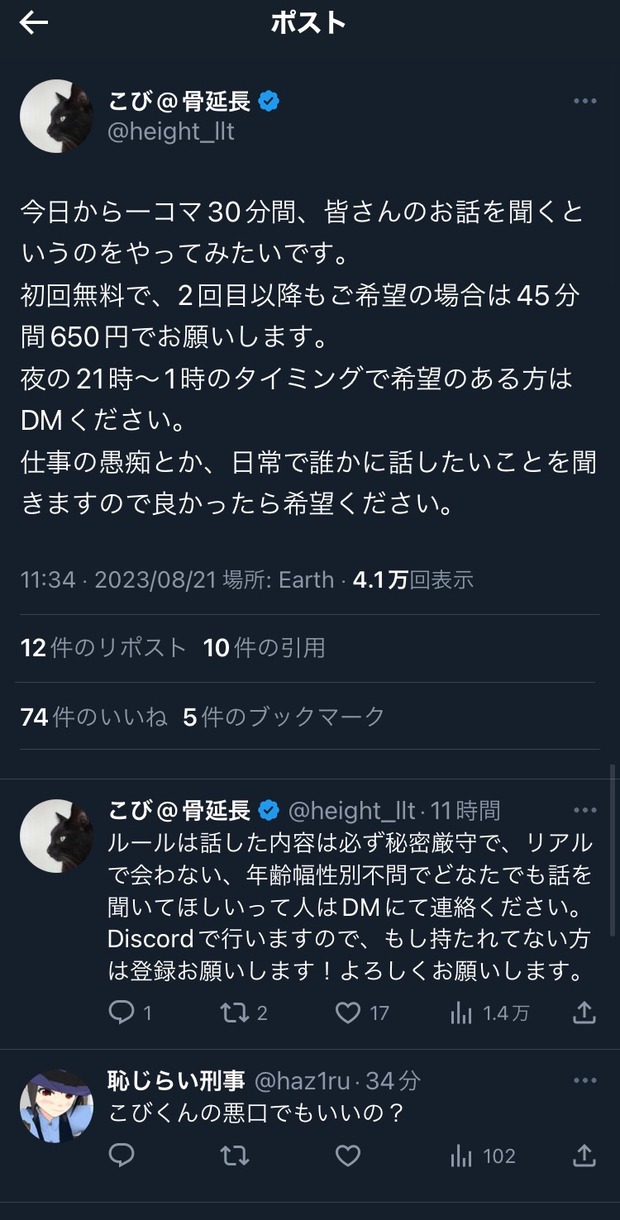Viewport: 620px width, 1220px height.
Task: Open overflow menu on 恥じらい刑事's reply
Action: coord(585,1081)
